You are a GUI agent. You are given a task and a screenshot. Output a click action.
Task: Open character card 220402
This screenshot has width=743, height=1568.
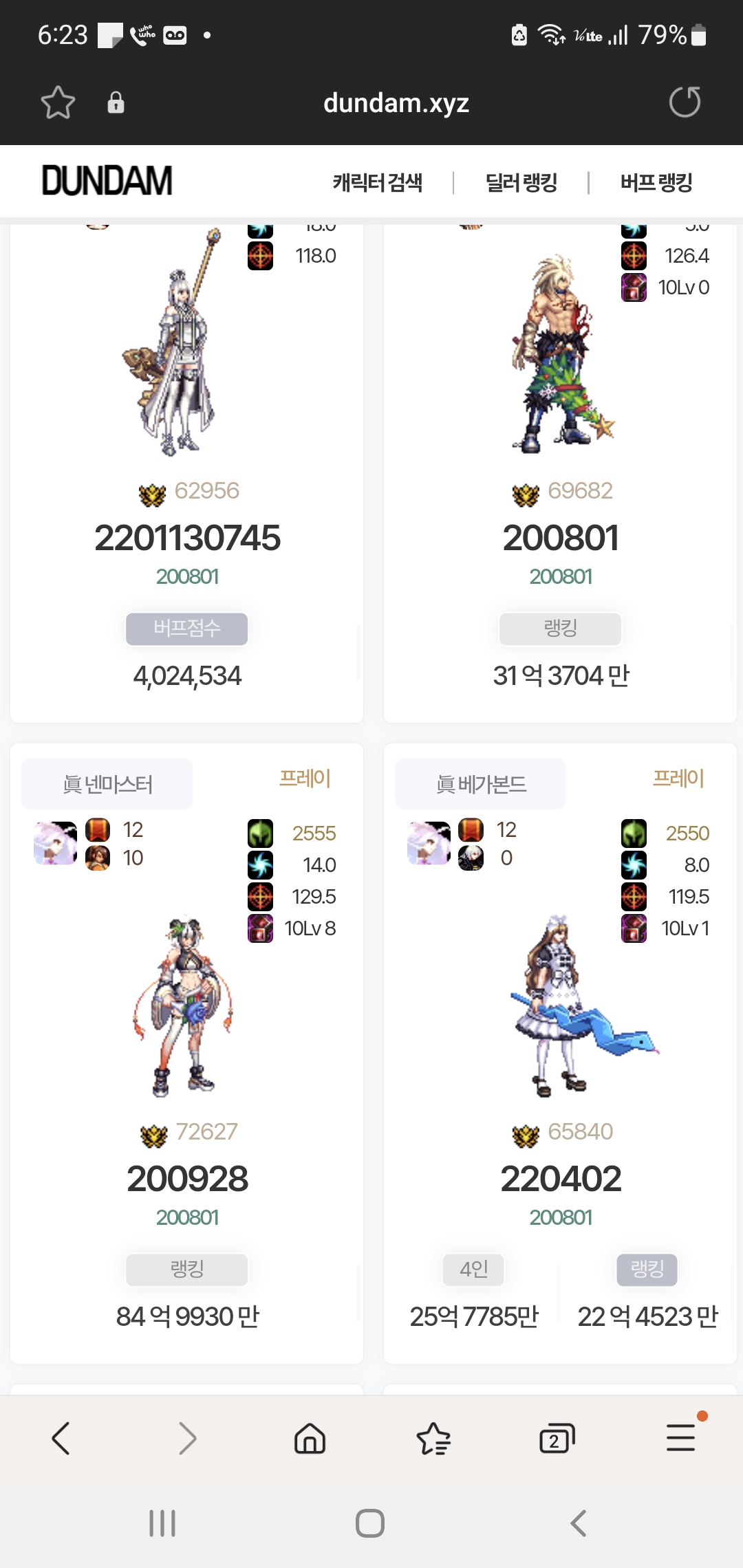(561, 1179)
